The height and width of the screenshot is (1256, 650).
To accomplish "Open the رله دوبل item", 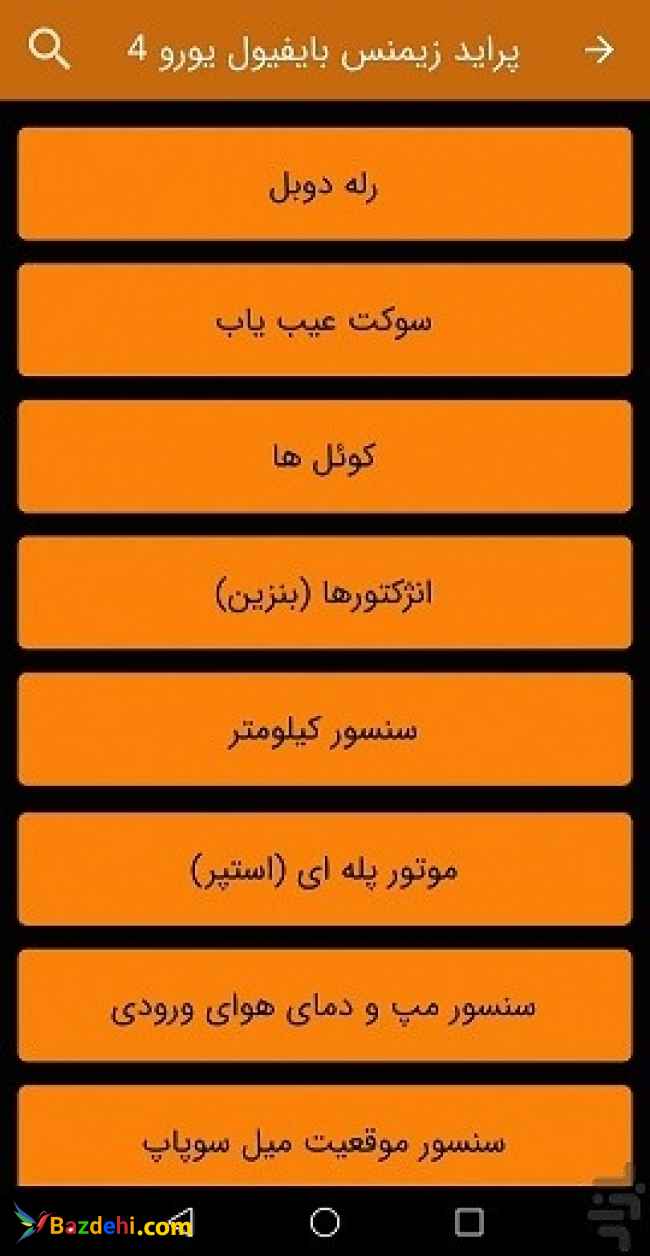I will [325, 184].
